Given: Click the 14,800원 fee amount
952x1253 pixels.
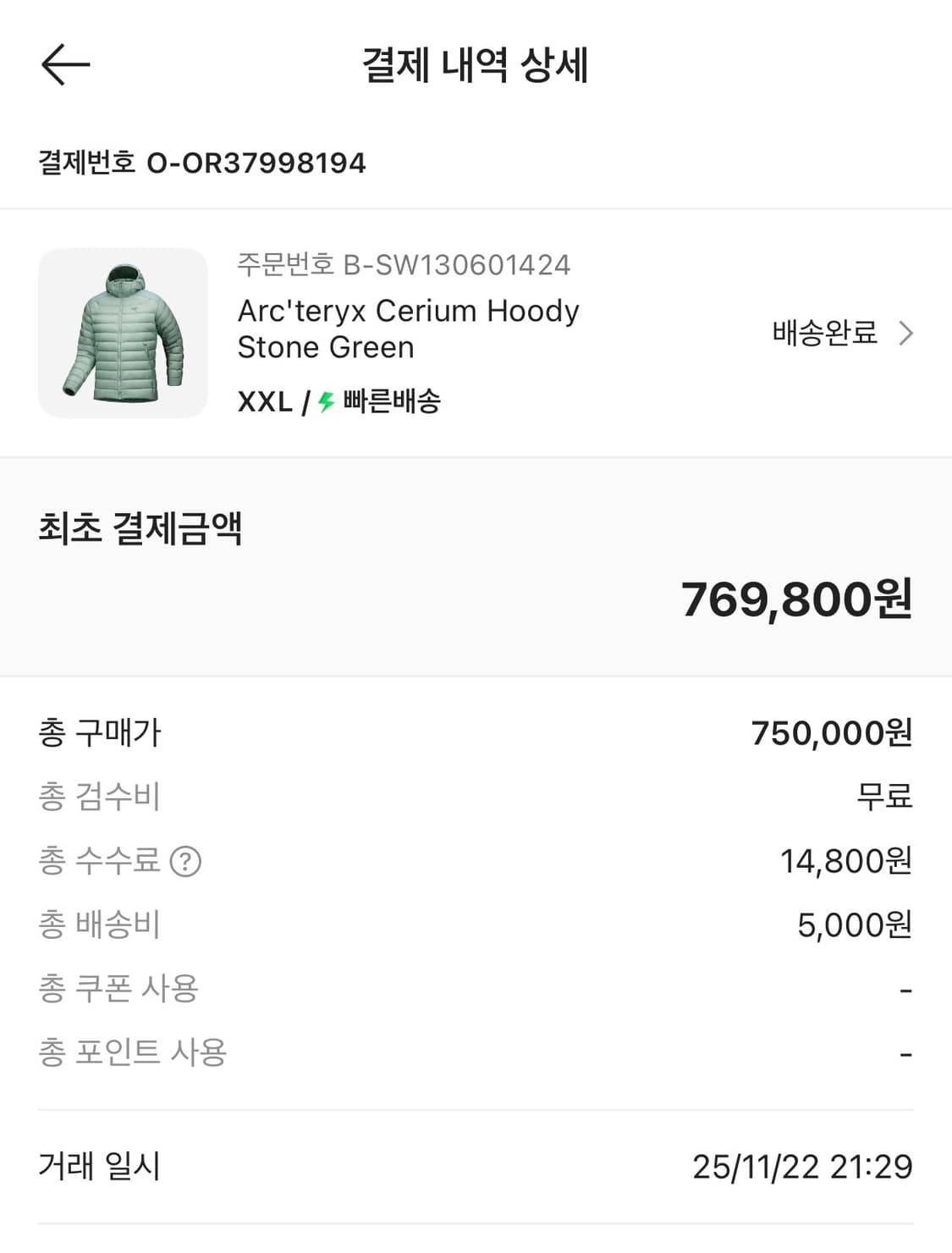Looking at the screenshot, I should tap(844, 861).
